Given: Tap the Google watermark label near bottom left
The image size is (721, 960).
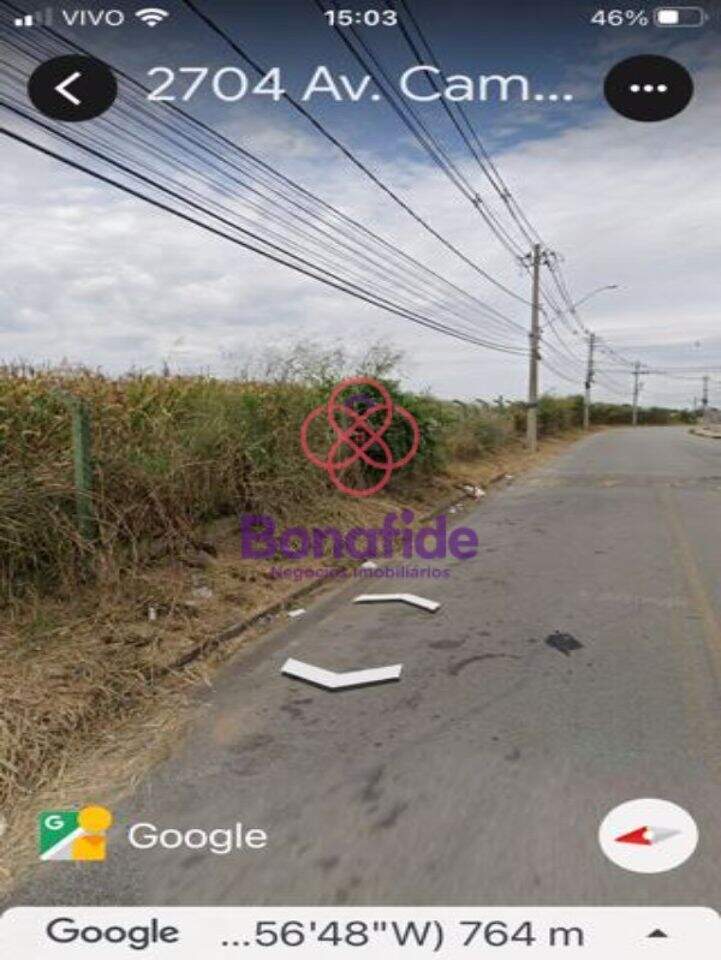Looking at the screenshot, I should (200, 835).
